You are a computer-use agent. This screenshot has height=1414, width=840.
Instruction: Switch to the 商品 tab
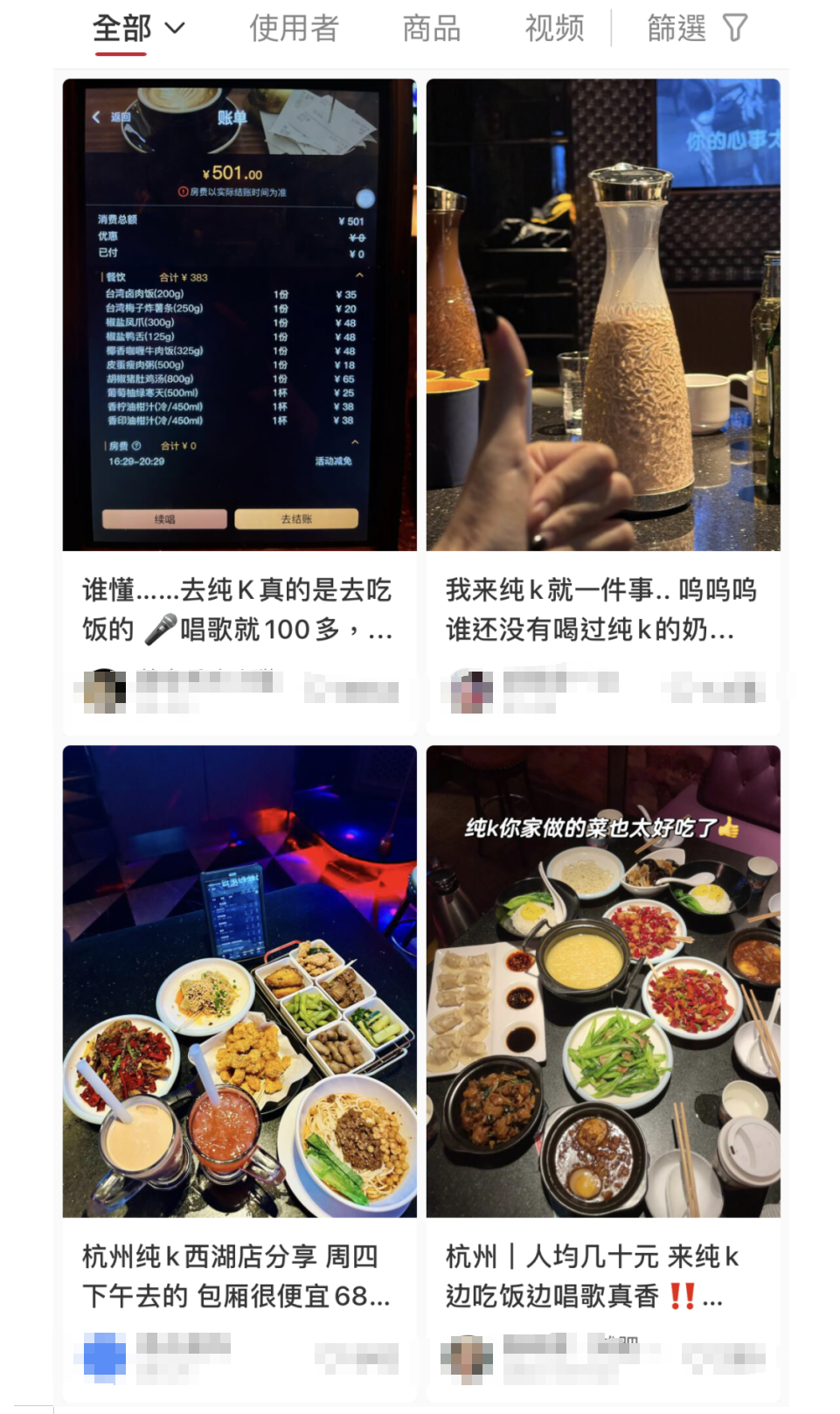pos(431,29)
